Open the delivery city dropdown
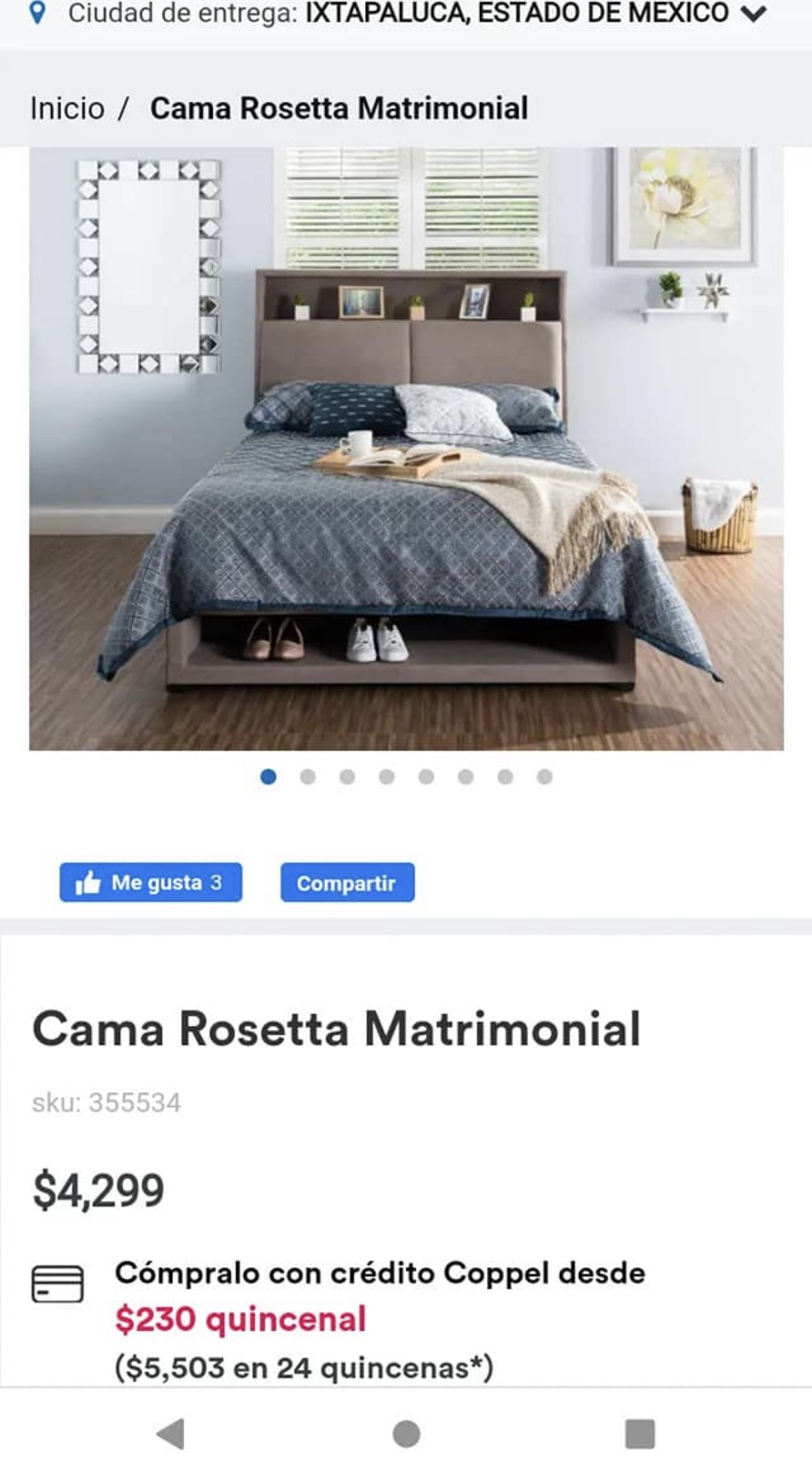Viewport: 812px width, 1458px height. click(398, 14)
